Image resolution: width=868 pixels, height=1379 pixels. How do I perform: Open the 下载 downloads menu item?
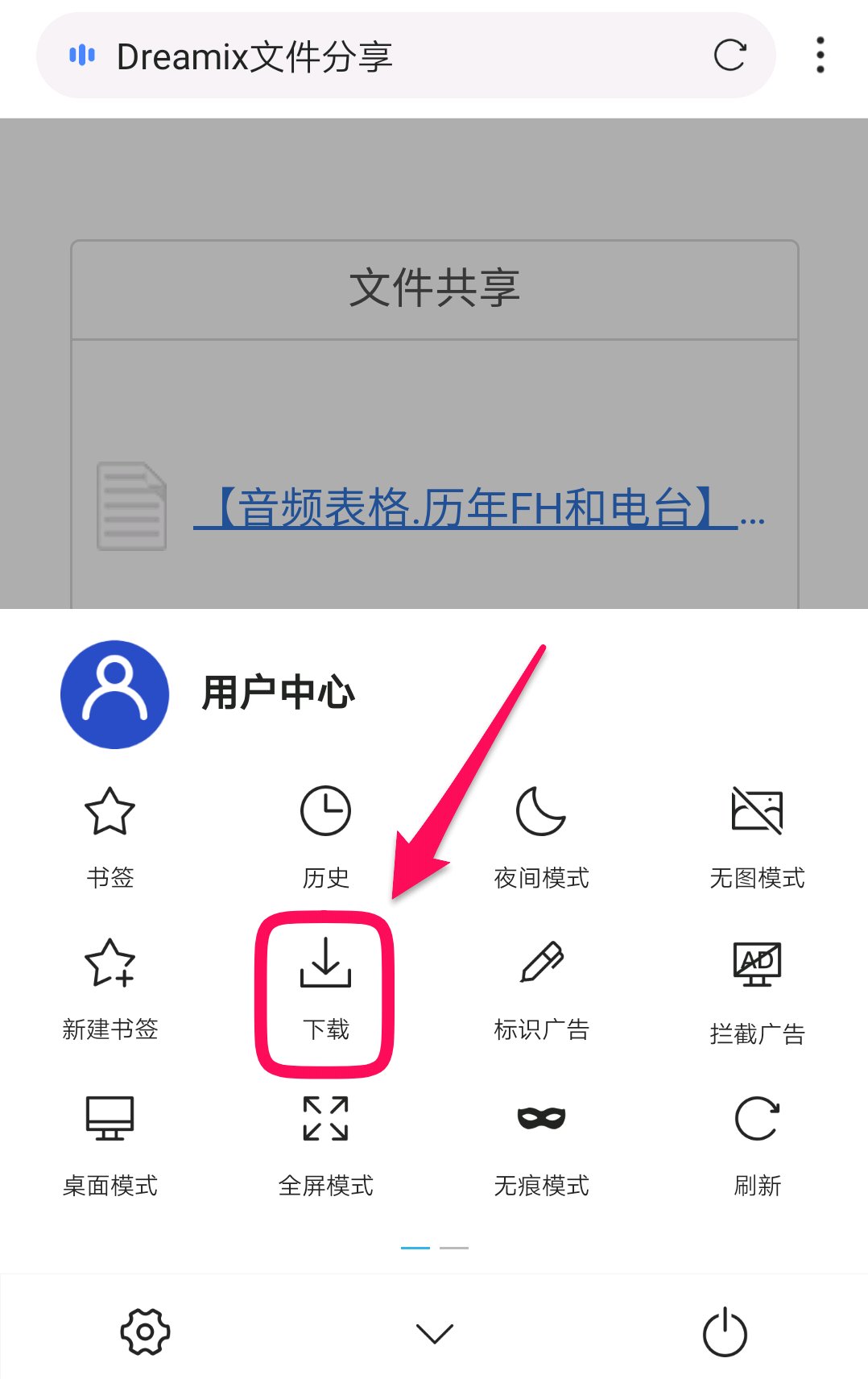pos(325,989)
